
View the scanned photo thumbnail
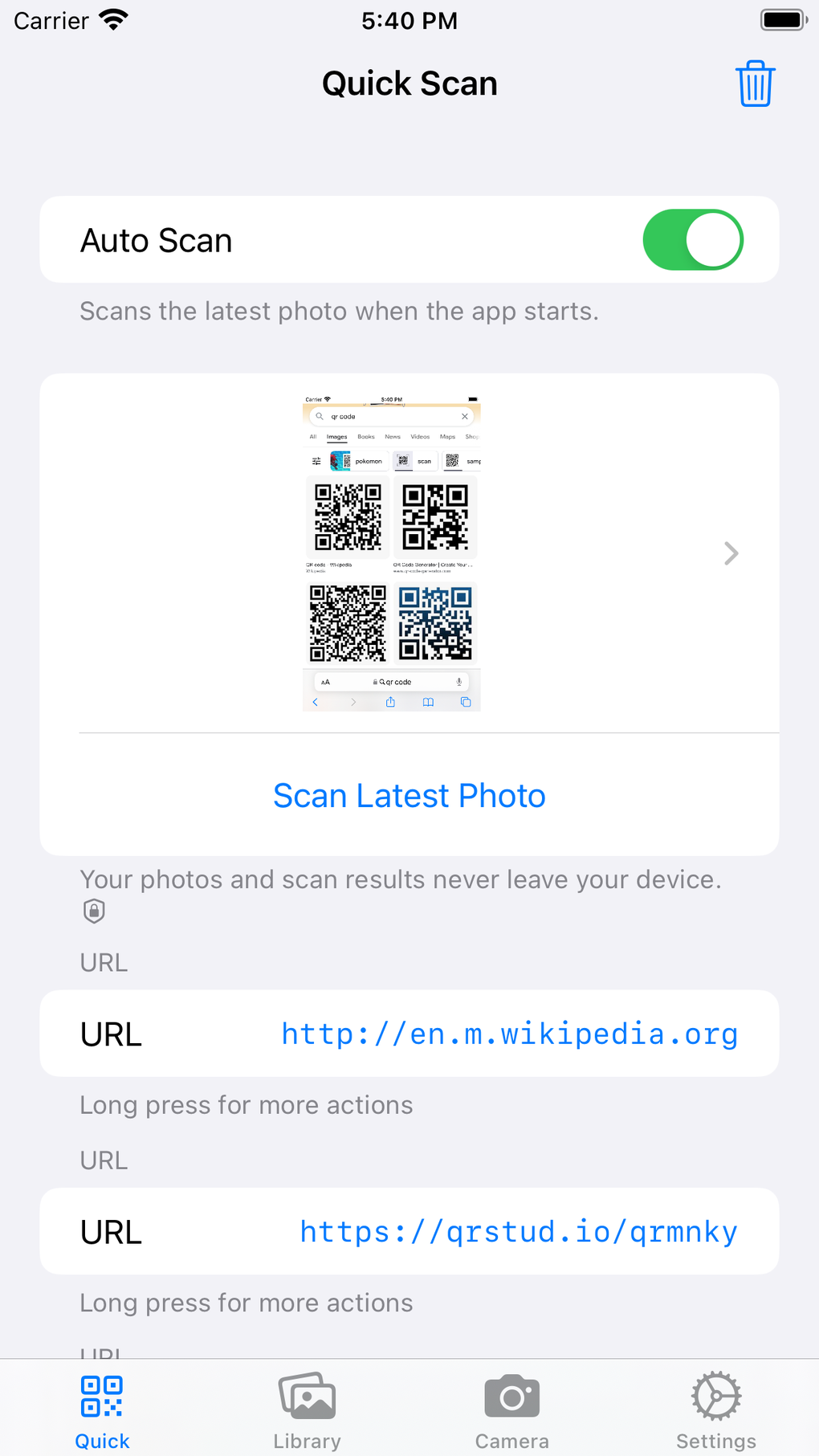coord(391,553)
